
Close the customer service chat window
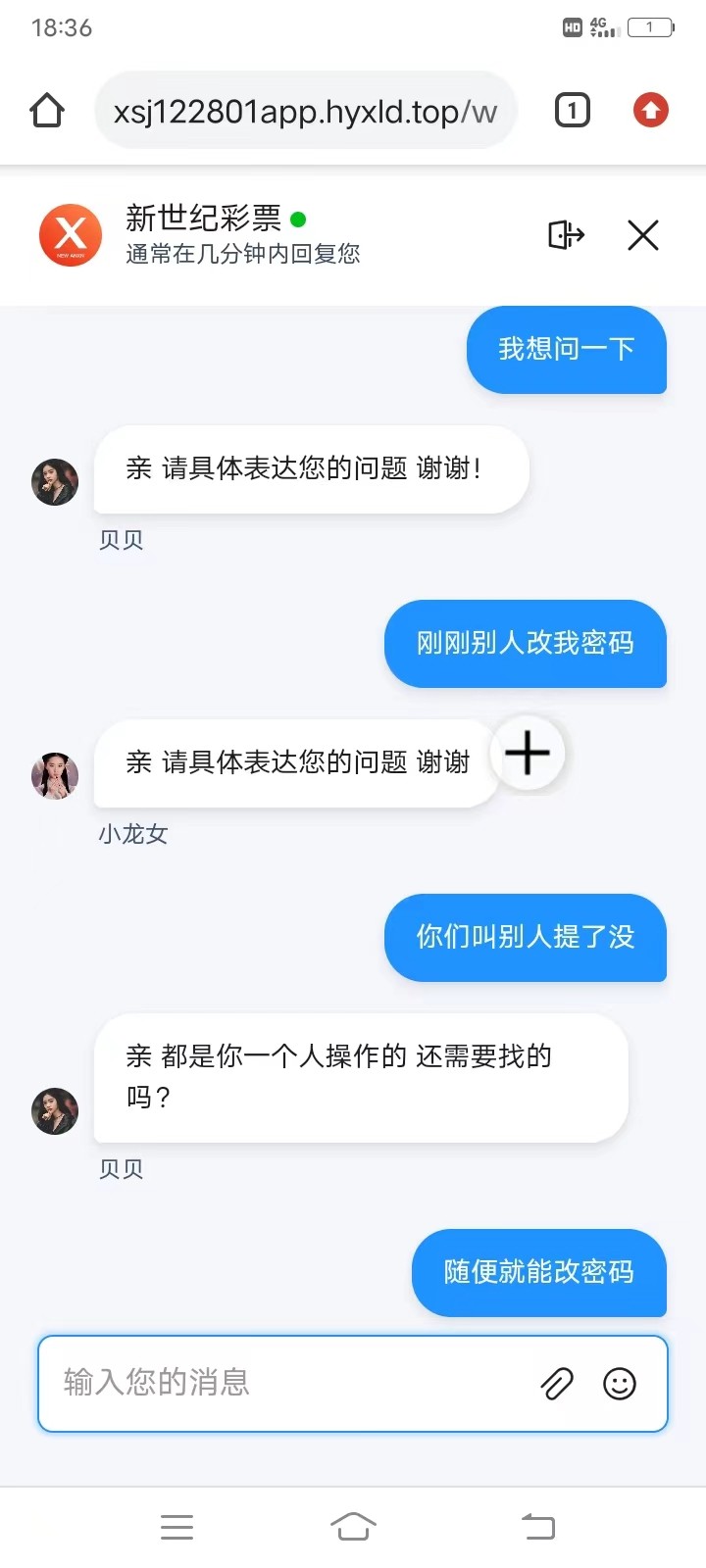tap(643, 235)
